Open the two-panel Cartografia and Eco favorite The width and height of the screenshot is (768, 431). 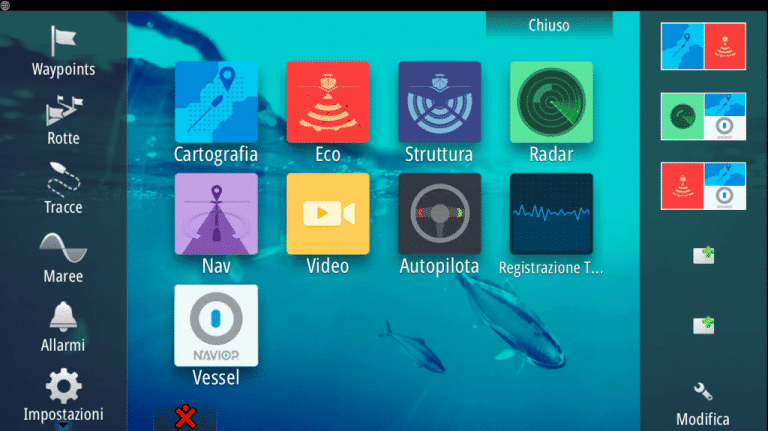click(x=704, y=46)
